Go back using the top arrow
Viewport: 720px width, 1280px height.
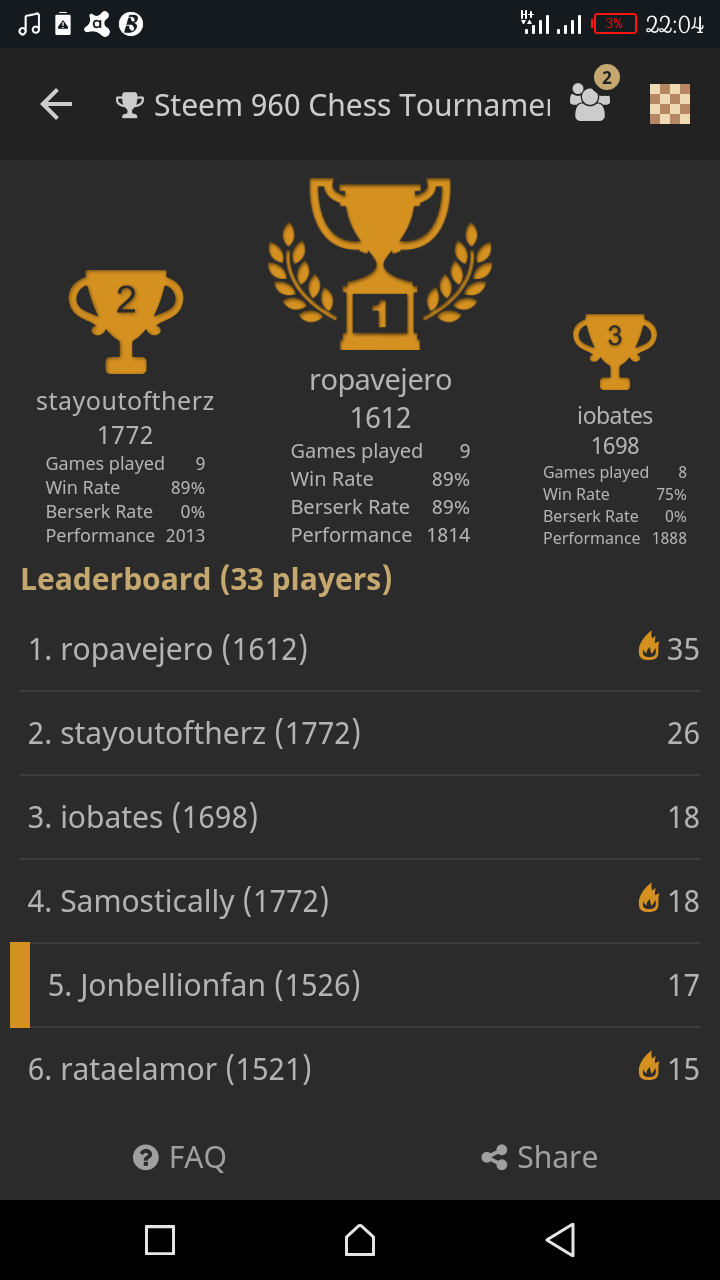[56, 104]
